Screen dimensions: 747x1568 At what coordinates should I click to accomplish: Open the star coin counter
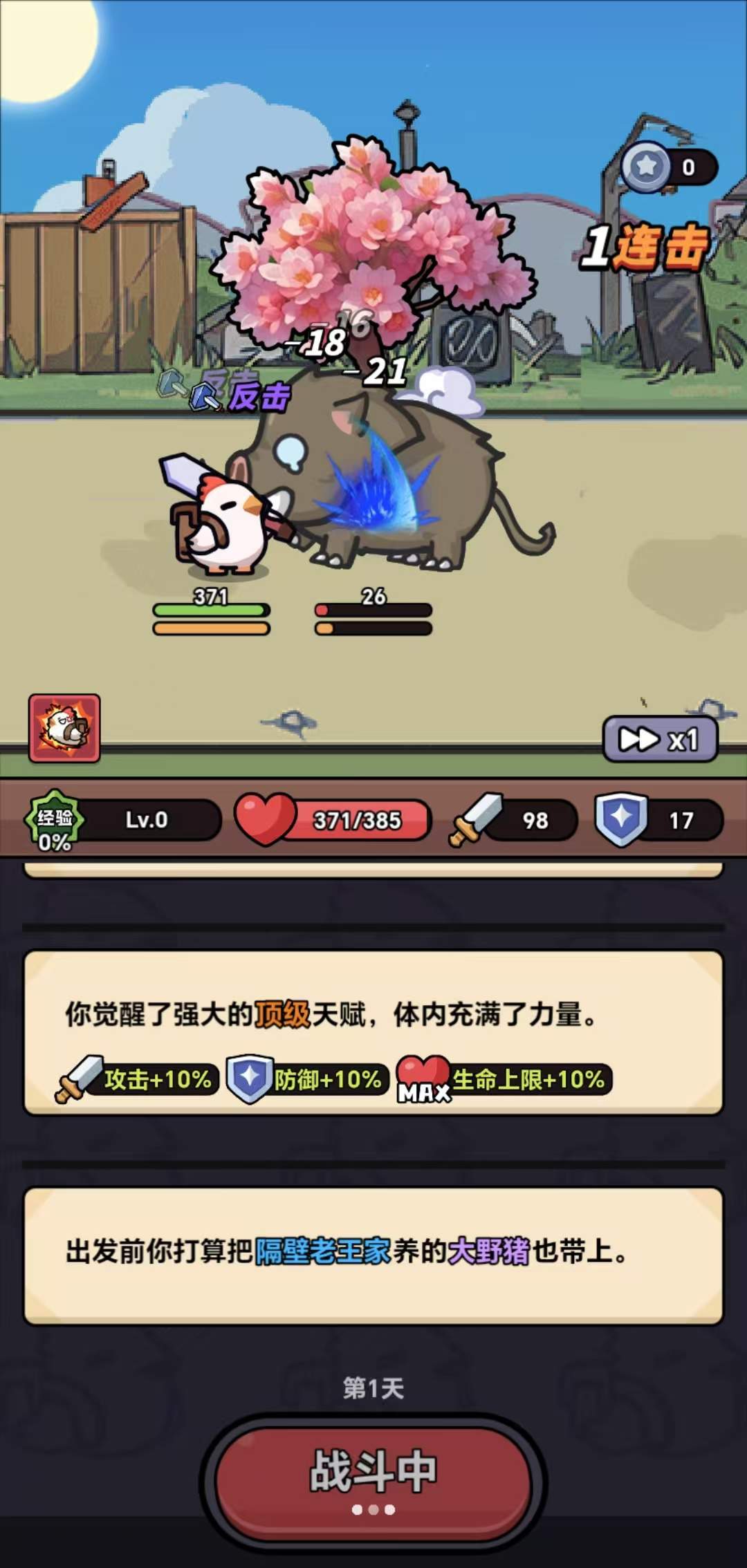[x=669, y=167]
